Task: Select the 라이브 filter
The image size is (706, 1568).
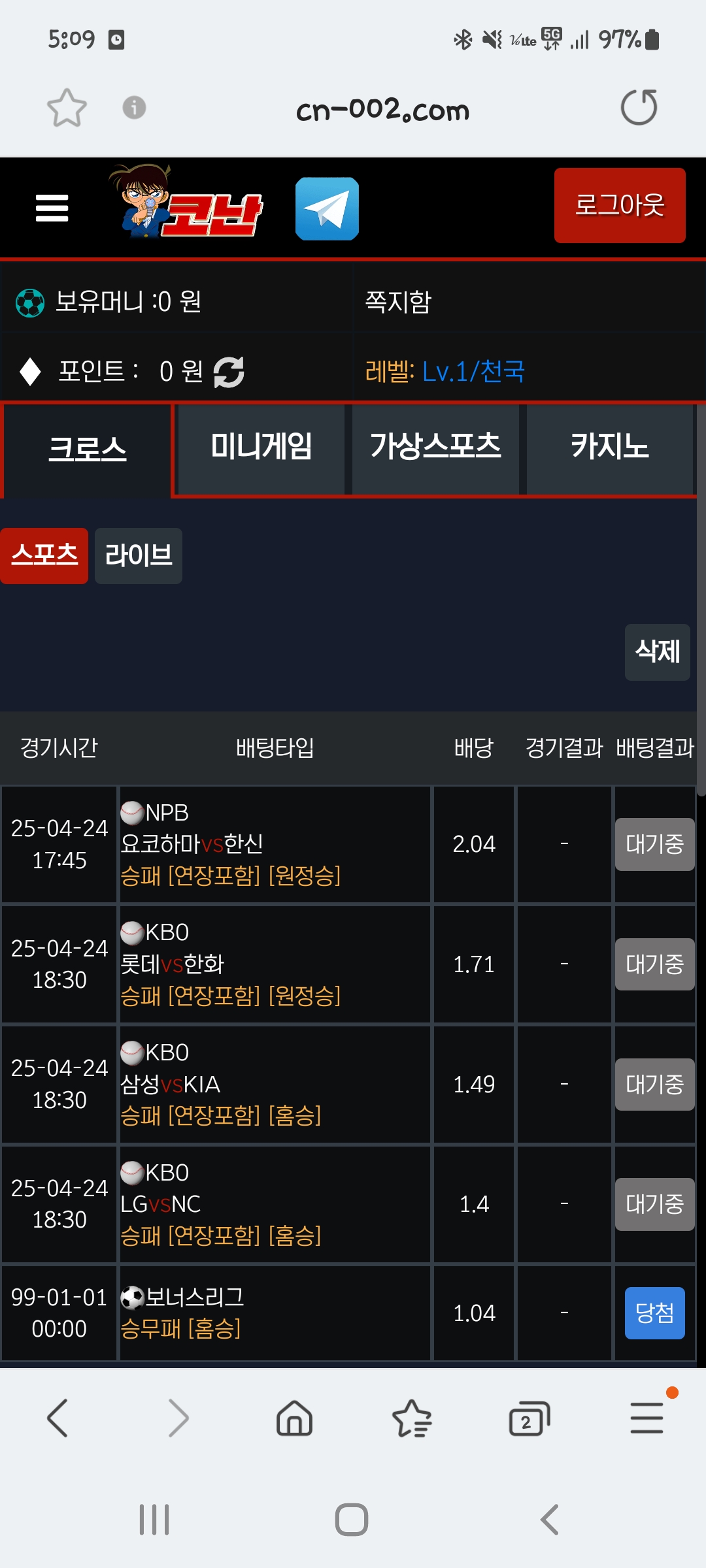Action: 139,555
